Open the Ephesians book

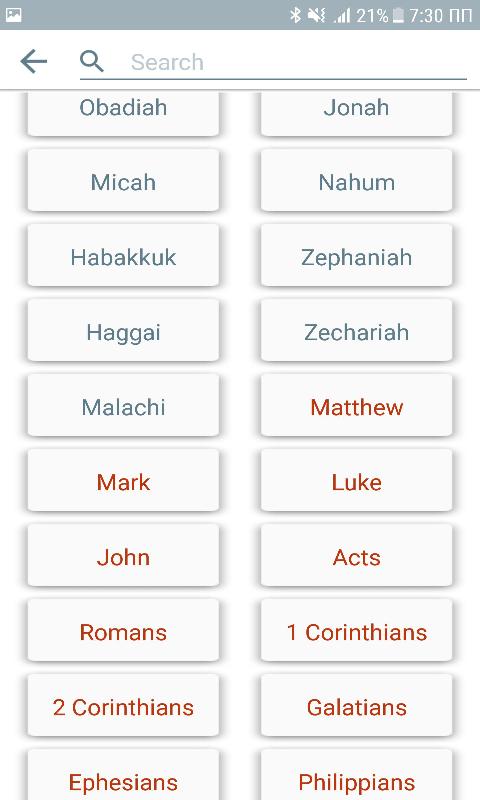(x=123, y=776)
